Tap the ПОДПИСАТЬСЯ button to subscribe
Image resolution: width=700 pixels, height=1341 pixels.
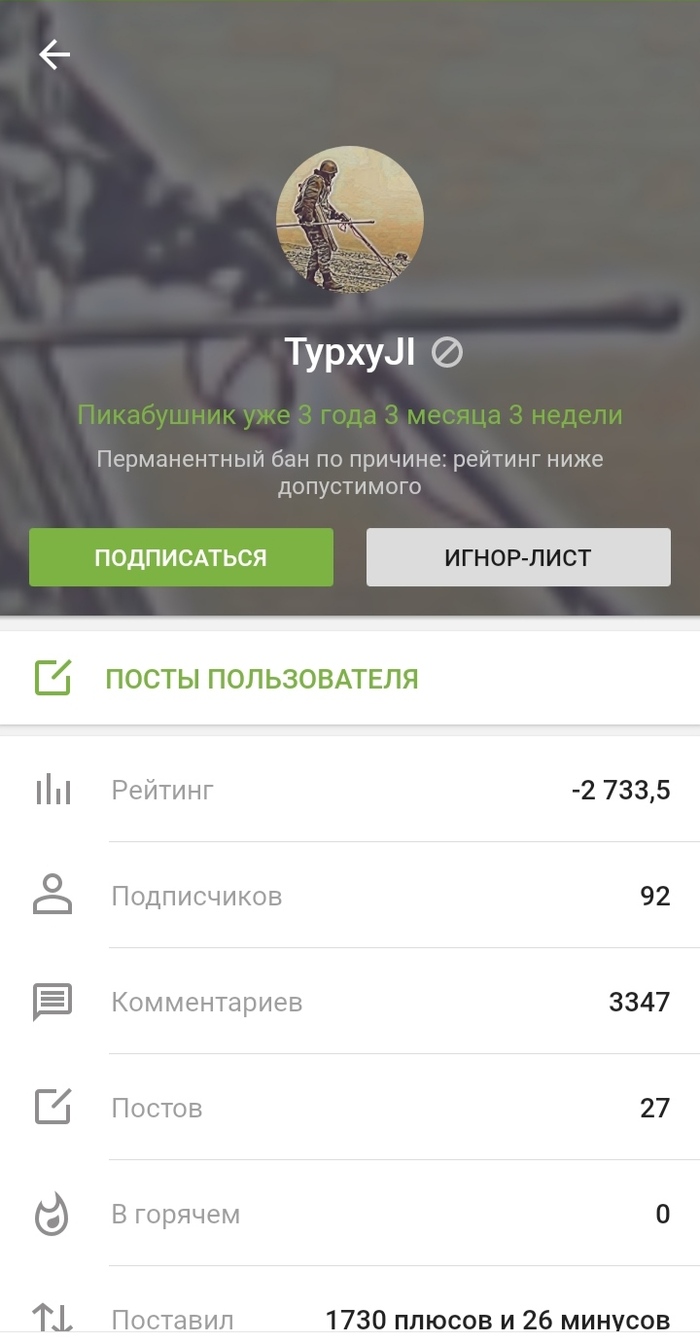(181, 557)
